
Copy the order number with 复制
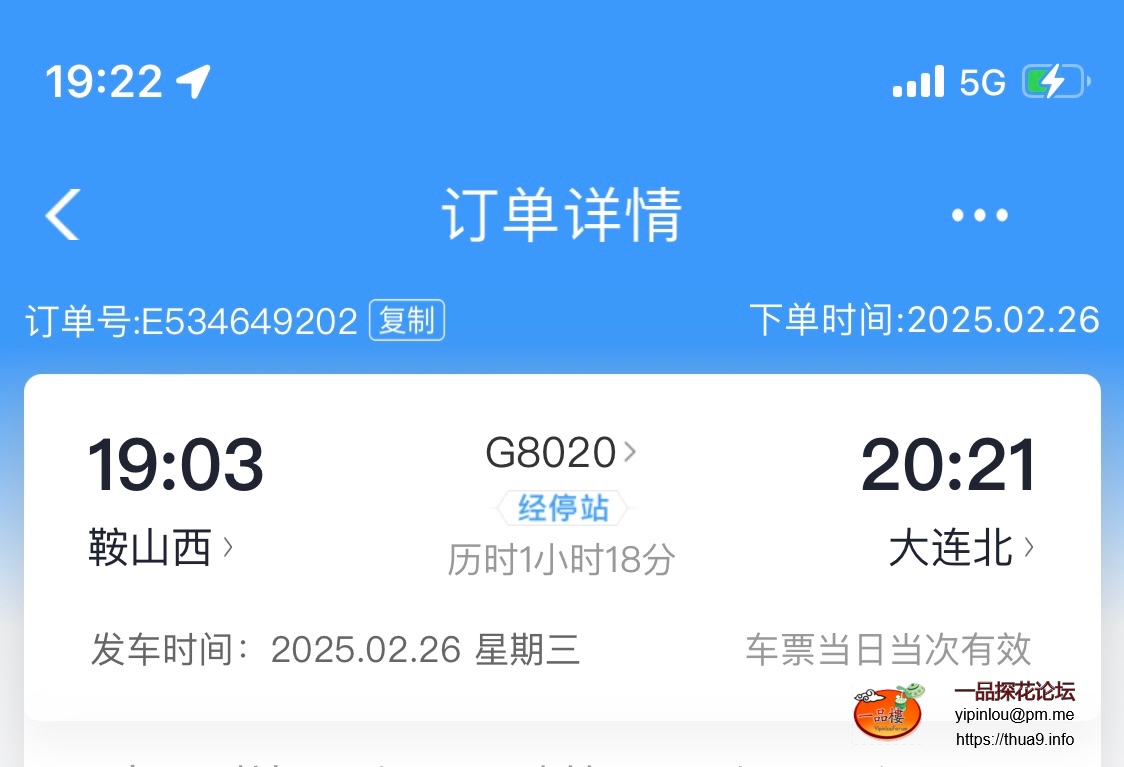coord(407,321)
